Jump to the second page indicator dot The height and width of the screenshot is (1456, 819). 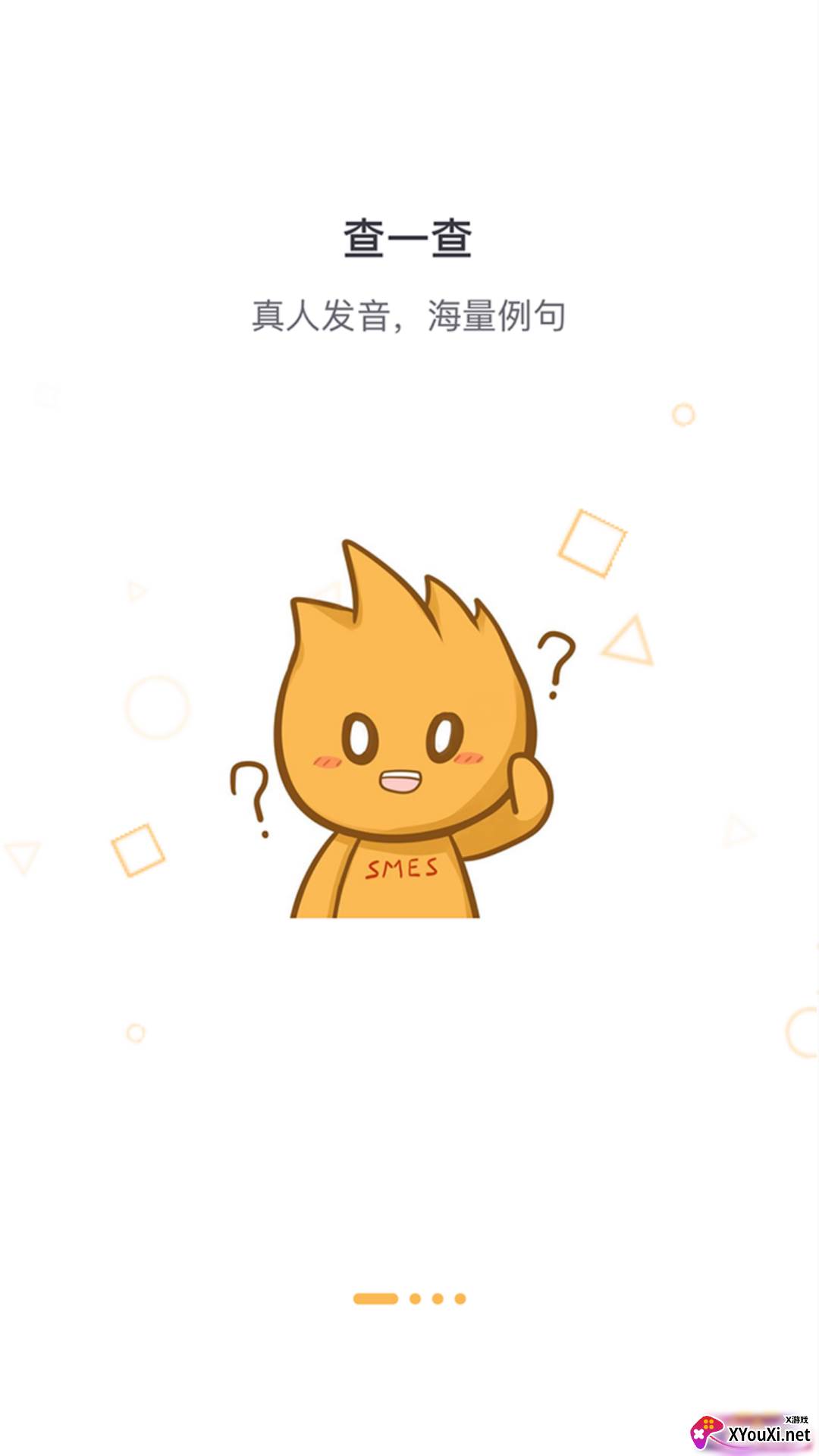point(415,1298)
